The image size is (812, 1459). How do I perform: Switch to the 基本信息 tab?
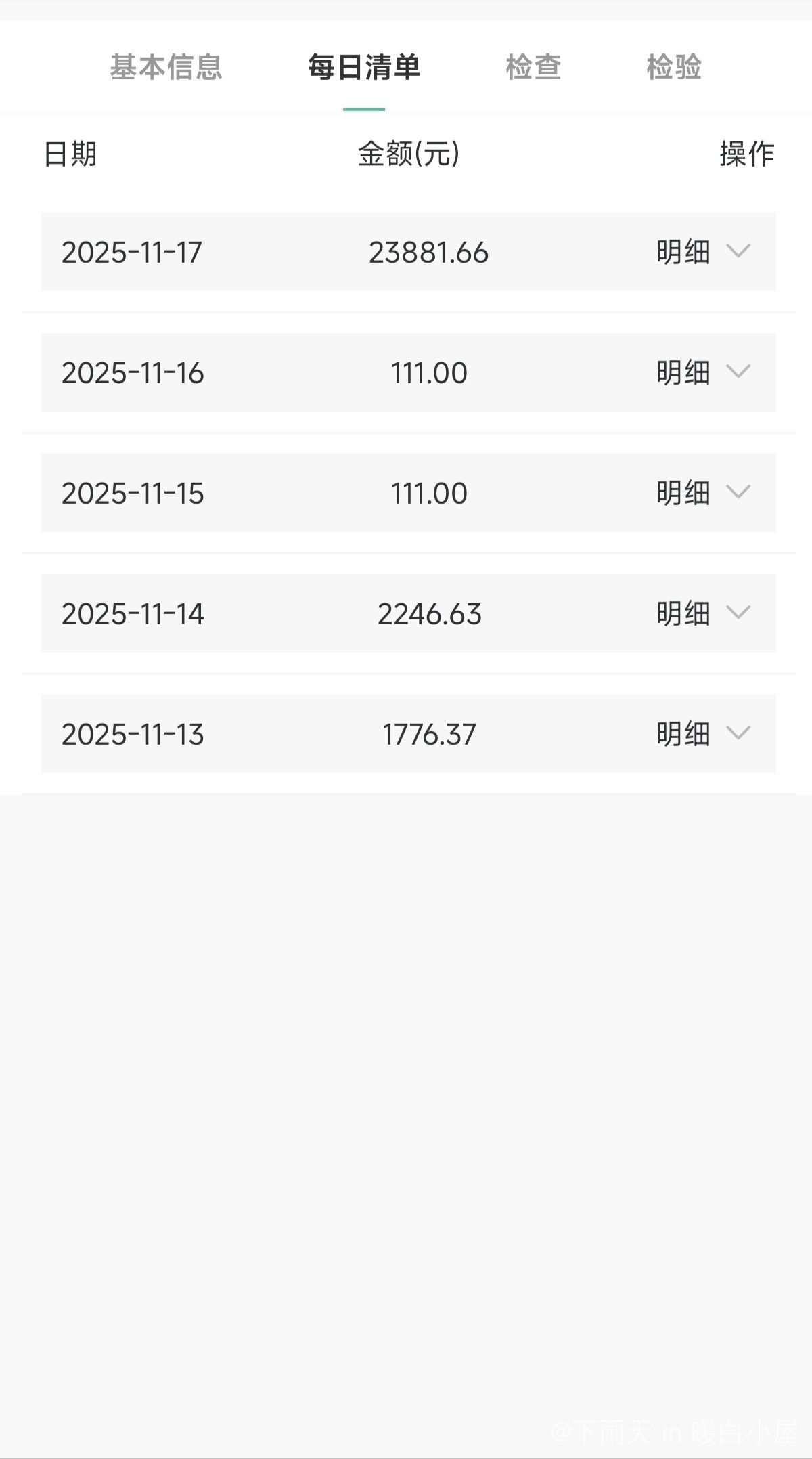166,67
